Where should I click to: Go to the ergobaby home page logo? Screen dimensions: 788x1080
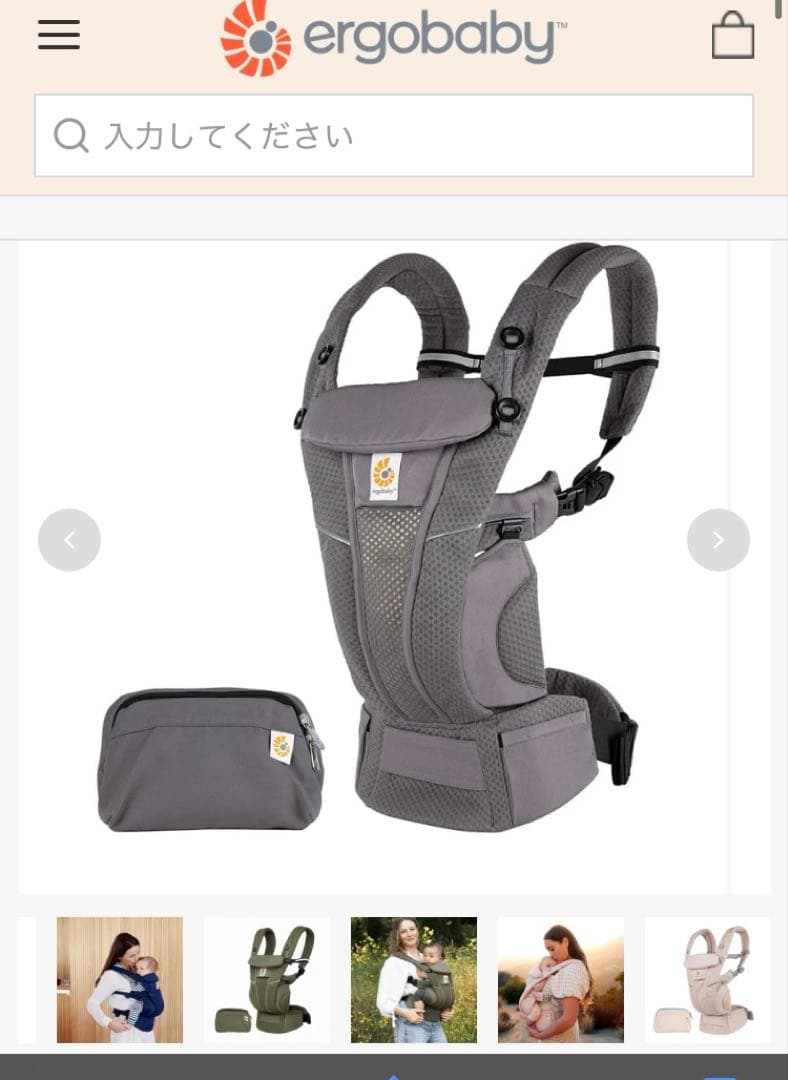[x=394, y=38]
